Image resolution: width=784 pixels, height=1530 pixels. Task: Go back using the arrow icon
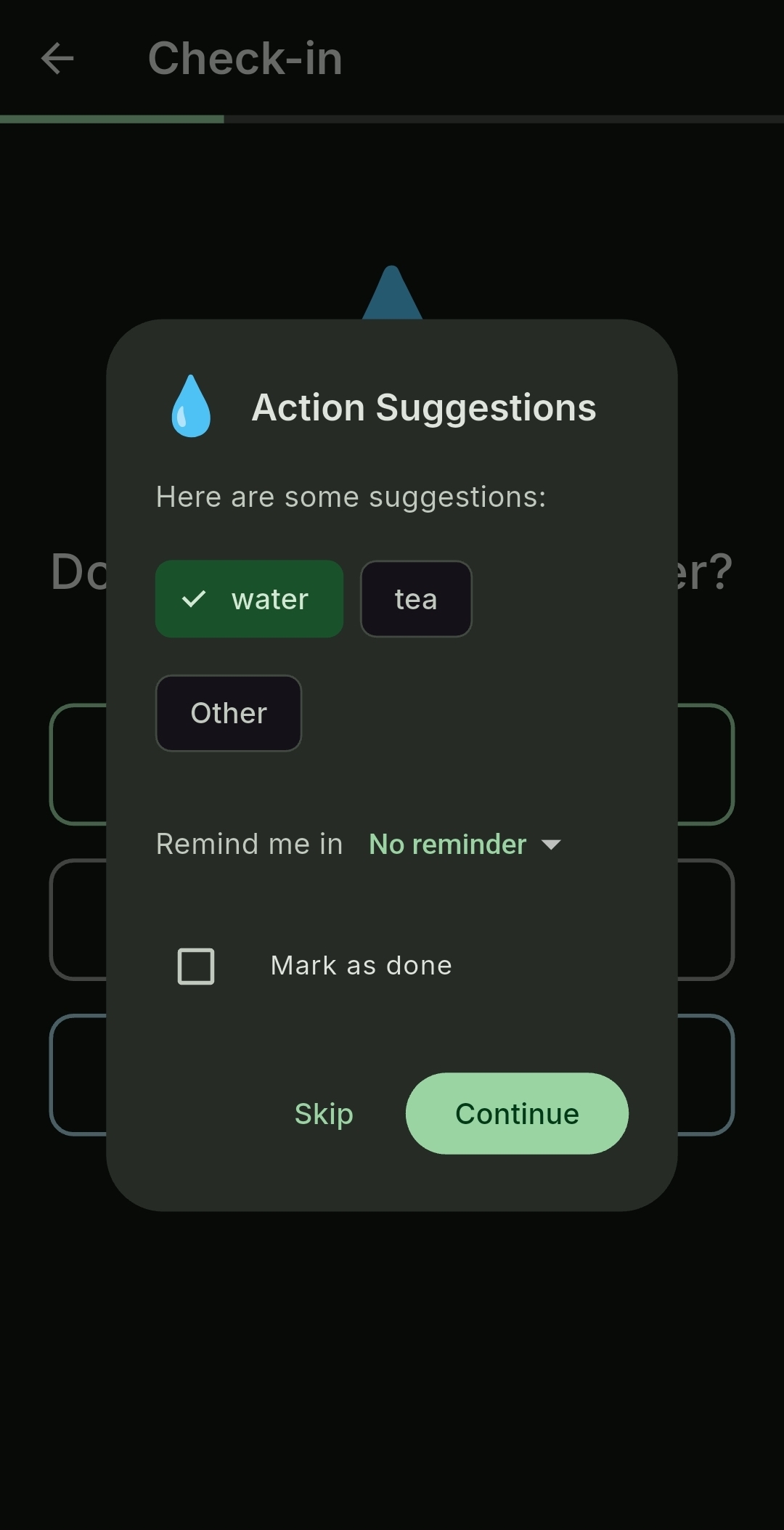tap(57, 58)
